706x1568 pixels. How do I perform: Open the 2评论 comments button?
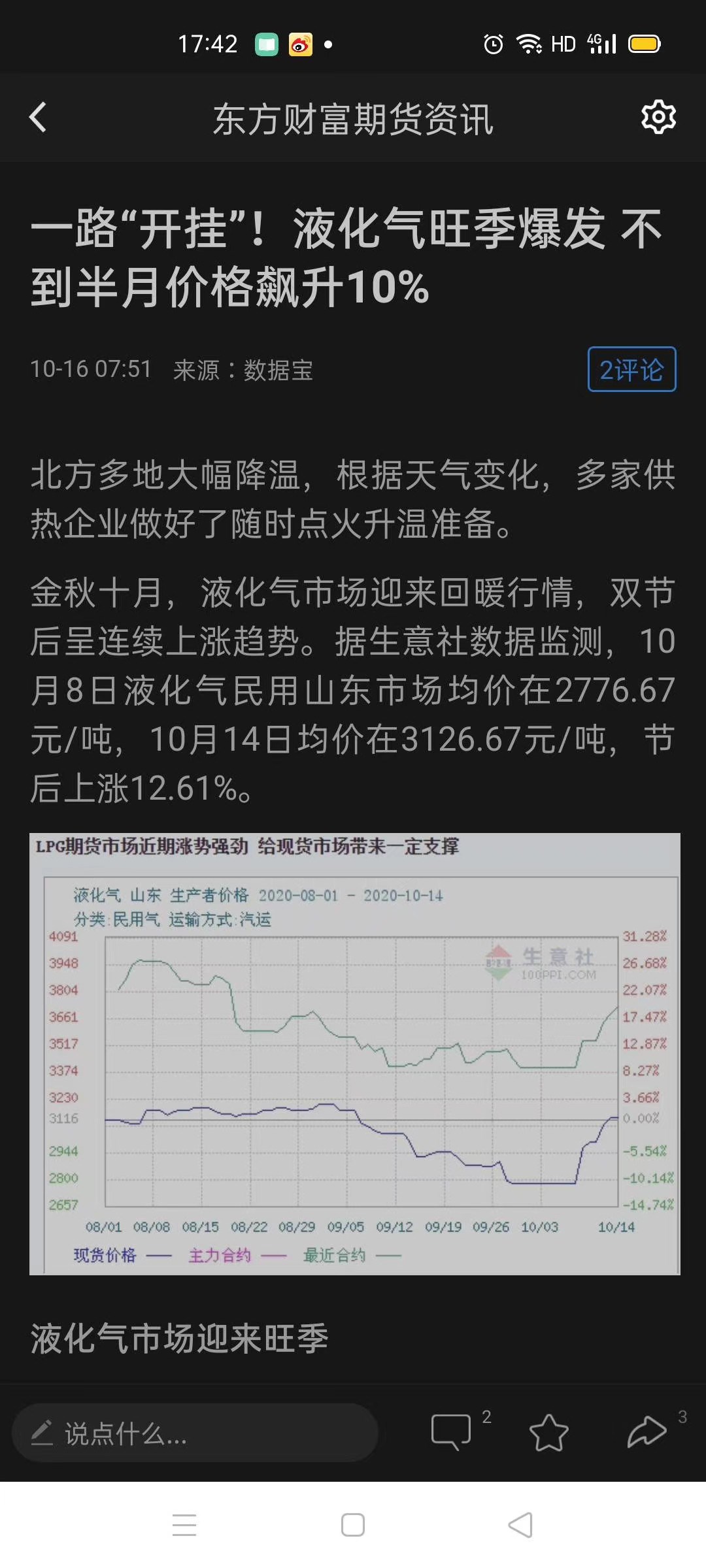(631, 370)
